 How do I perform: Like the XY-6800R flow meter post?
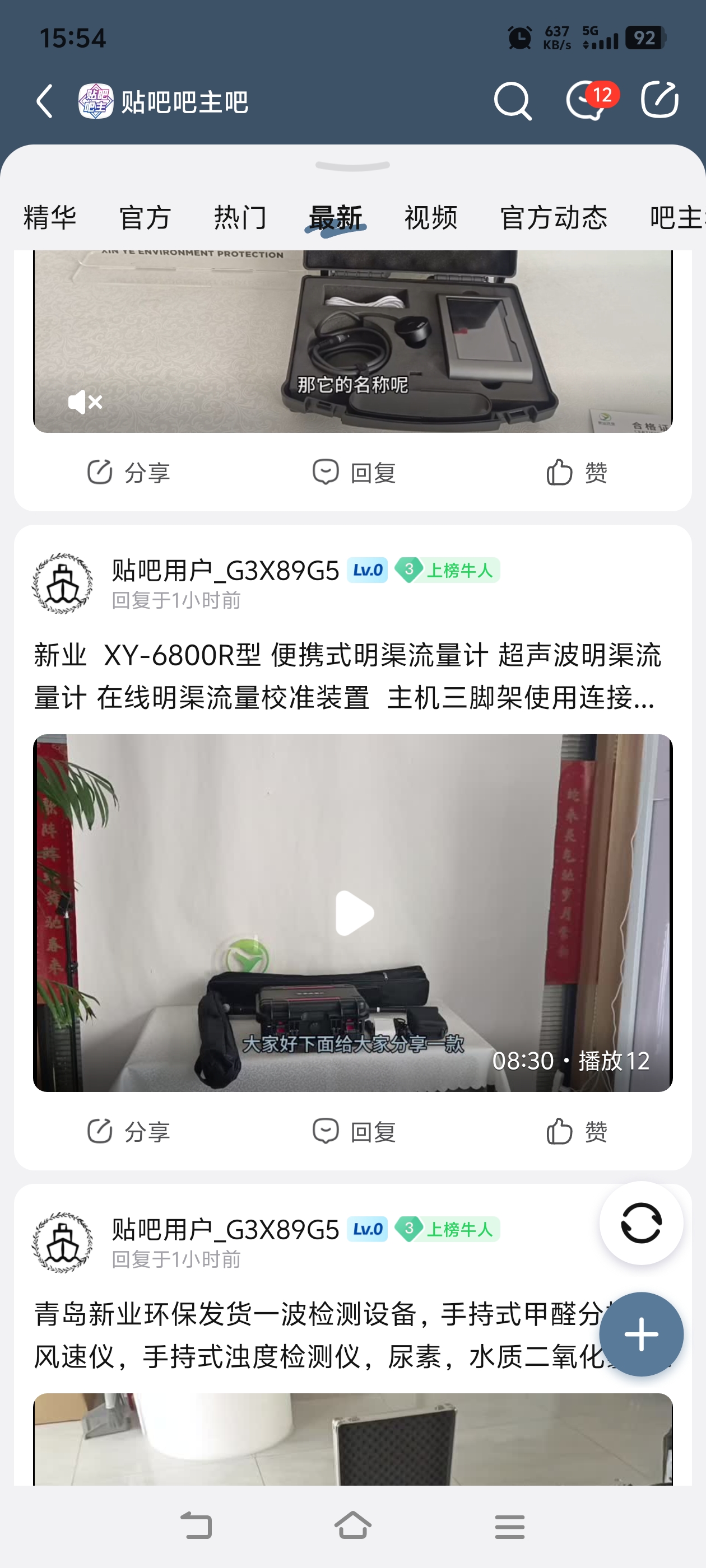[x=576, y=1132]
